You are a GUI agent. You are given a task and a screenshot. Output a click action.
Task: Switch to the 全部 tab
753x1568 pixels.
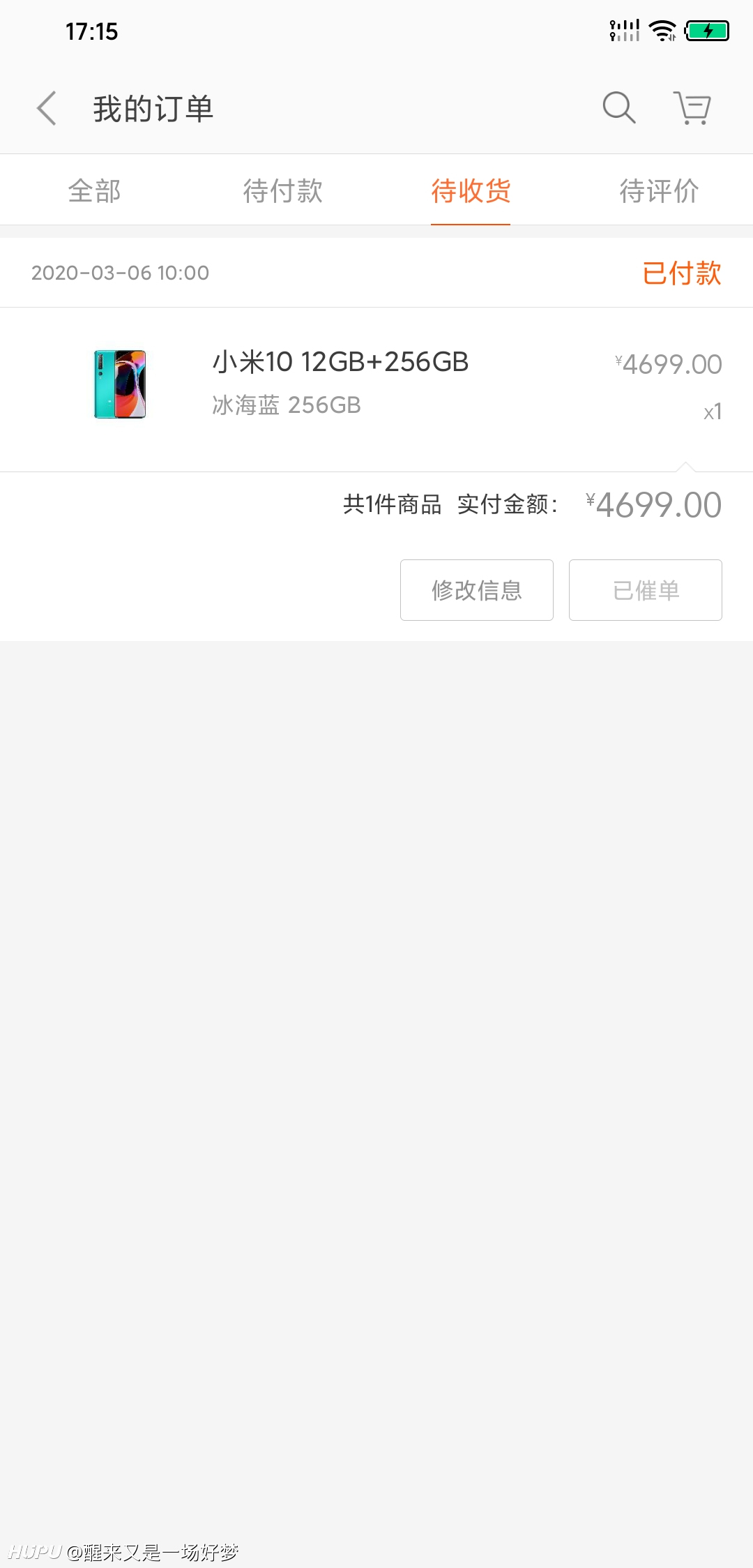click(94, 190)
